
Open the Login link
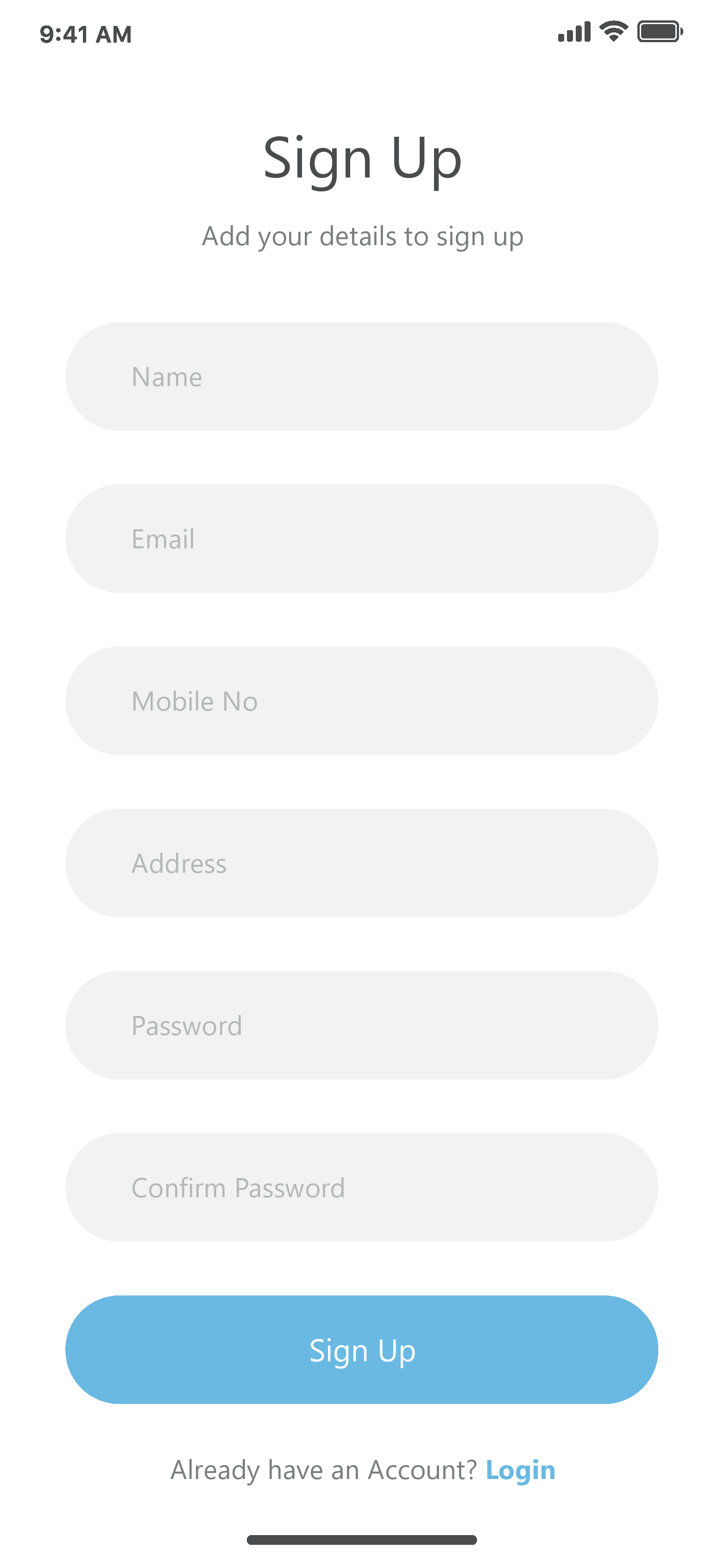(x=520, y=1470)
